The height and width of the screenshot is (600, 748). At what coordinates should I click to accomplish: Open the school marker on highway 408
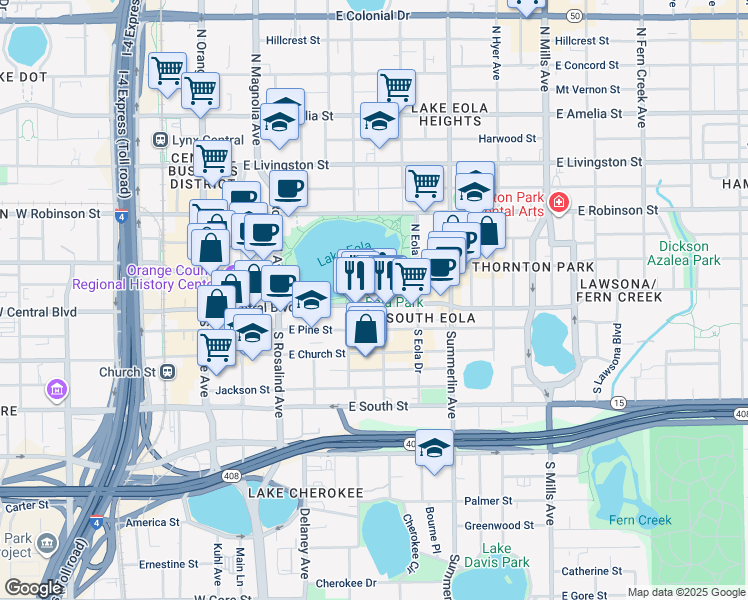434,449
